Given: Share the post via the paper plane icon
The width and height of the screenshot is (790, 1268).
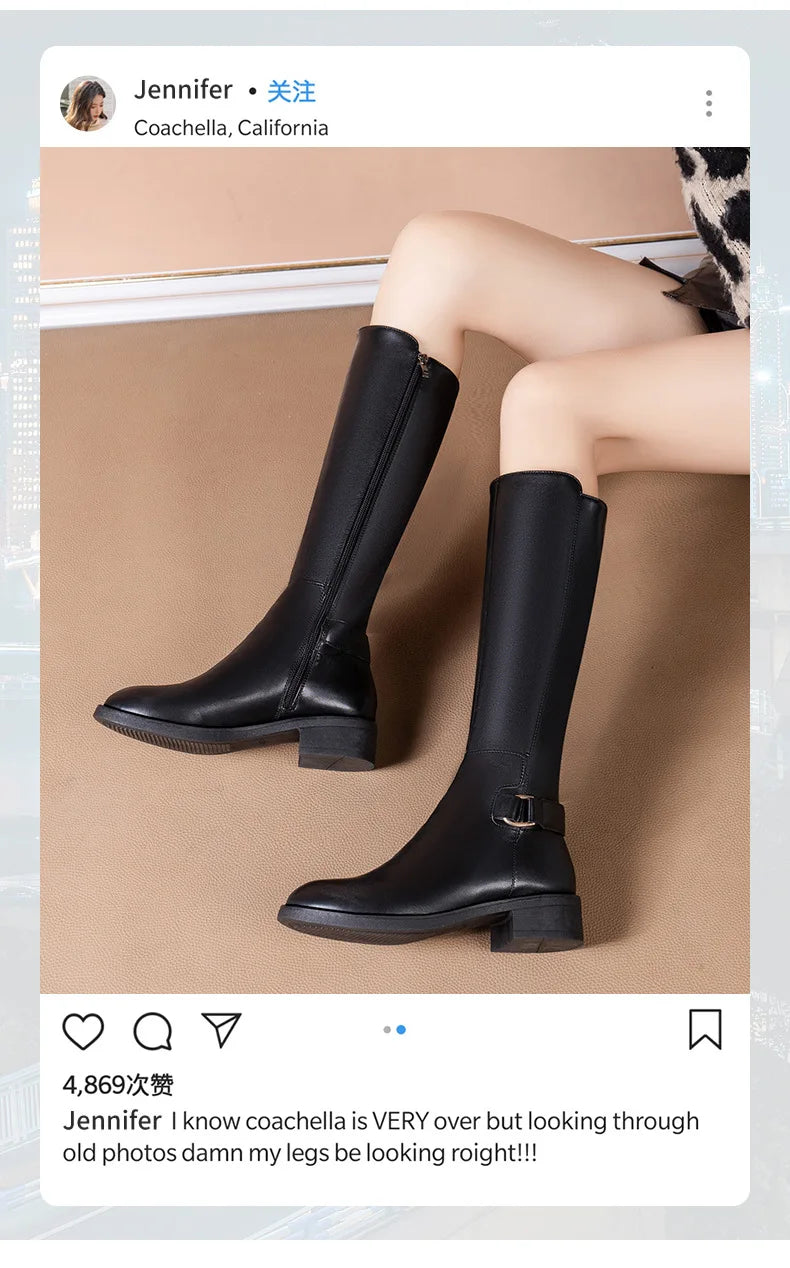Looking at the screenshot, I should [222, 1031].
